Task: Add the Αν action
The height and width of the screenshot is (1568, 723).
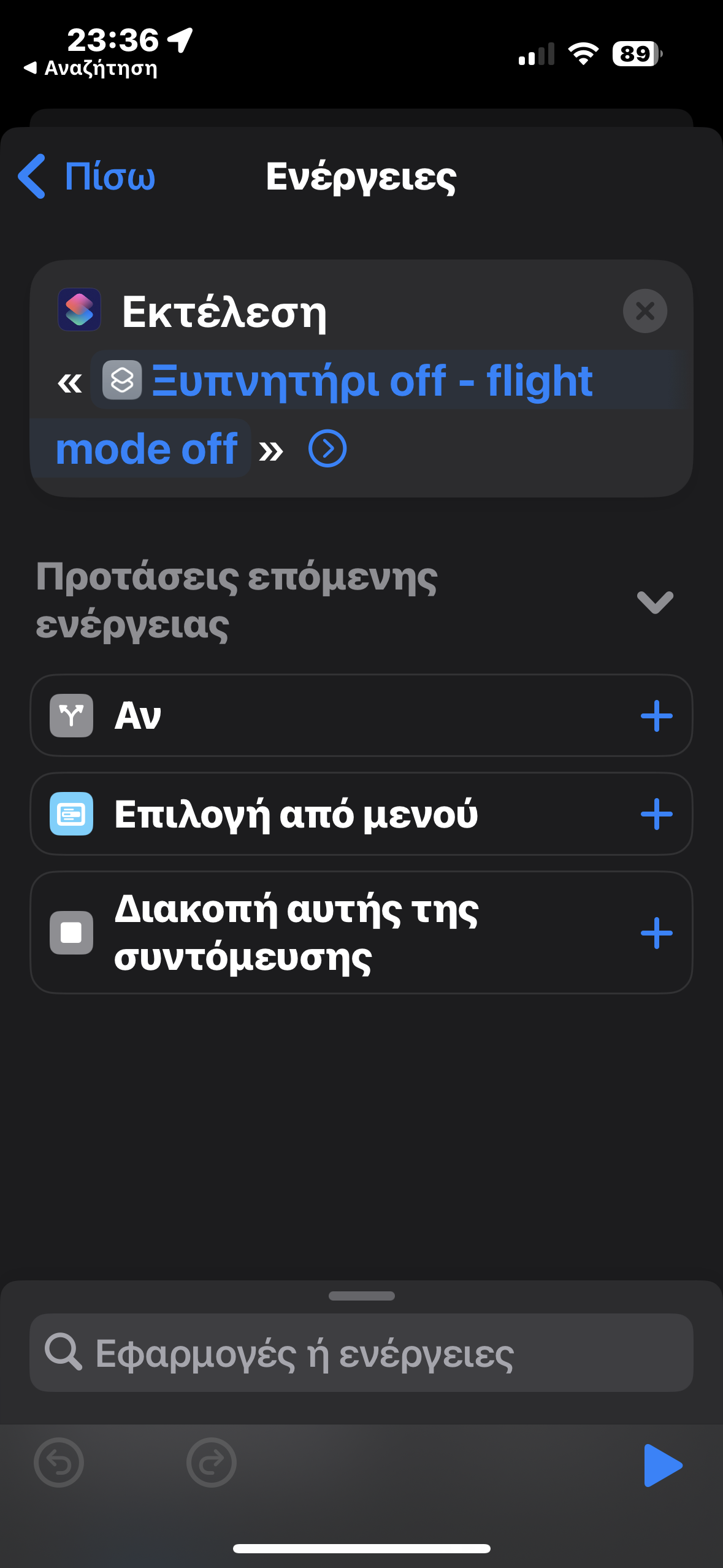Action: click(x=656, y=716)
